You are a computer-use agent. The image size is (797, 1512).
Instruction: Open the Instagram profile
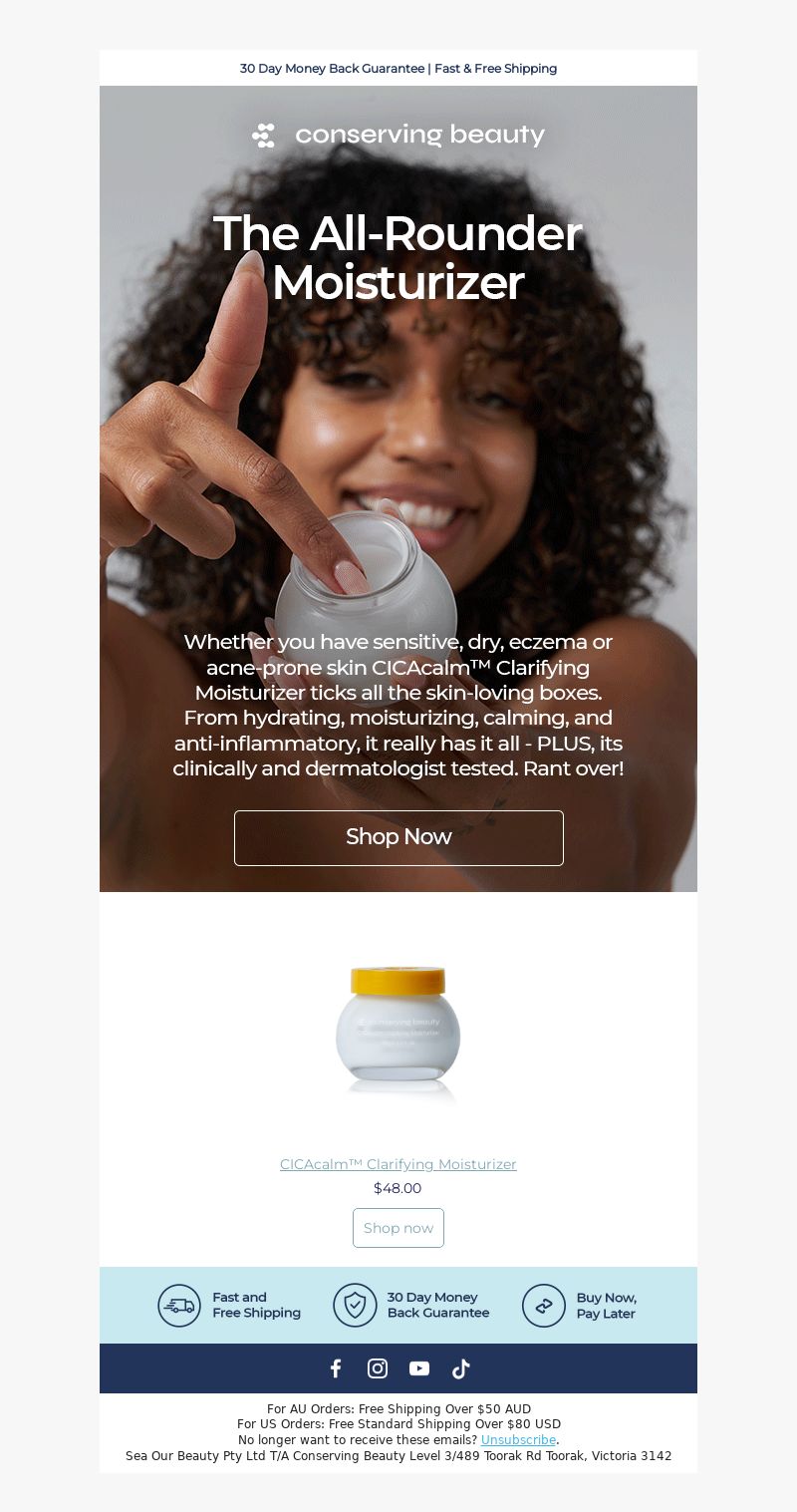click(378, 1368)
